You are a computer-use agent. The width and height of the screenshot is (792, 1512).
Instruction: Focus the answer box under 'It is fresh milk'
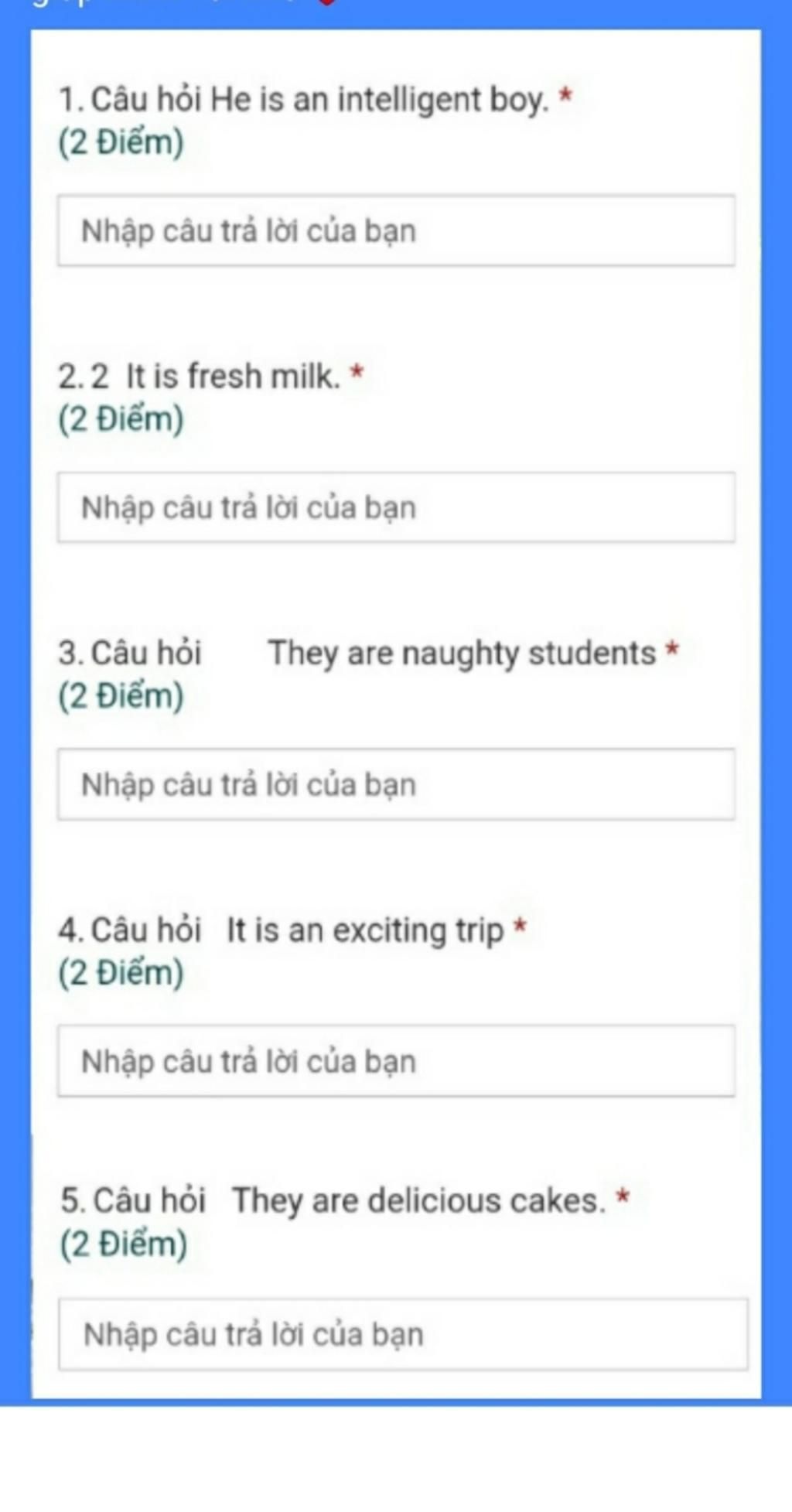(396, 507)
